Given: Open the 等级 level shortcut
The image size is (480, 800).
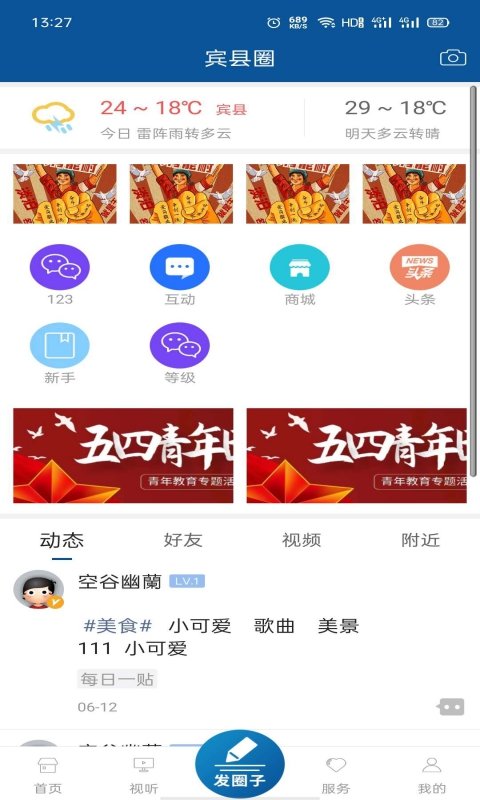Looking at the screenshot, I should 180,353.
